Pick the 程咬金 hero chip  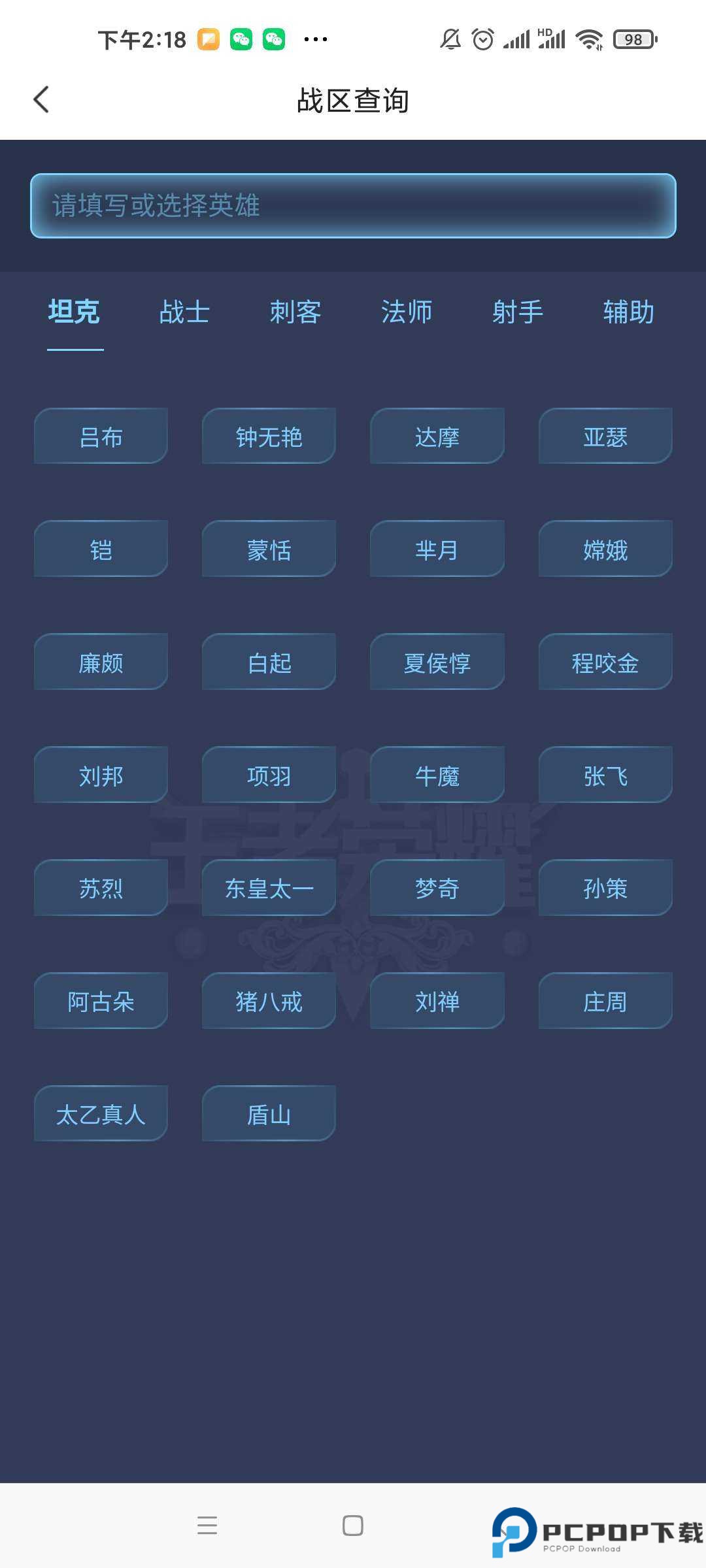[605, 662]
